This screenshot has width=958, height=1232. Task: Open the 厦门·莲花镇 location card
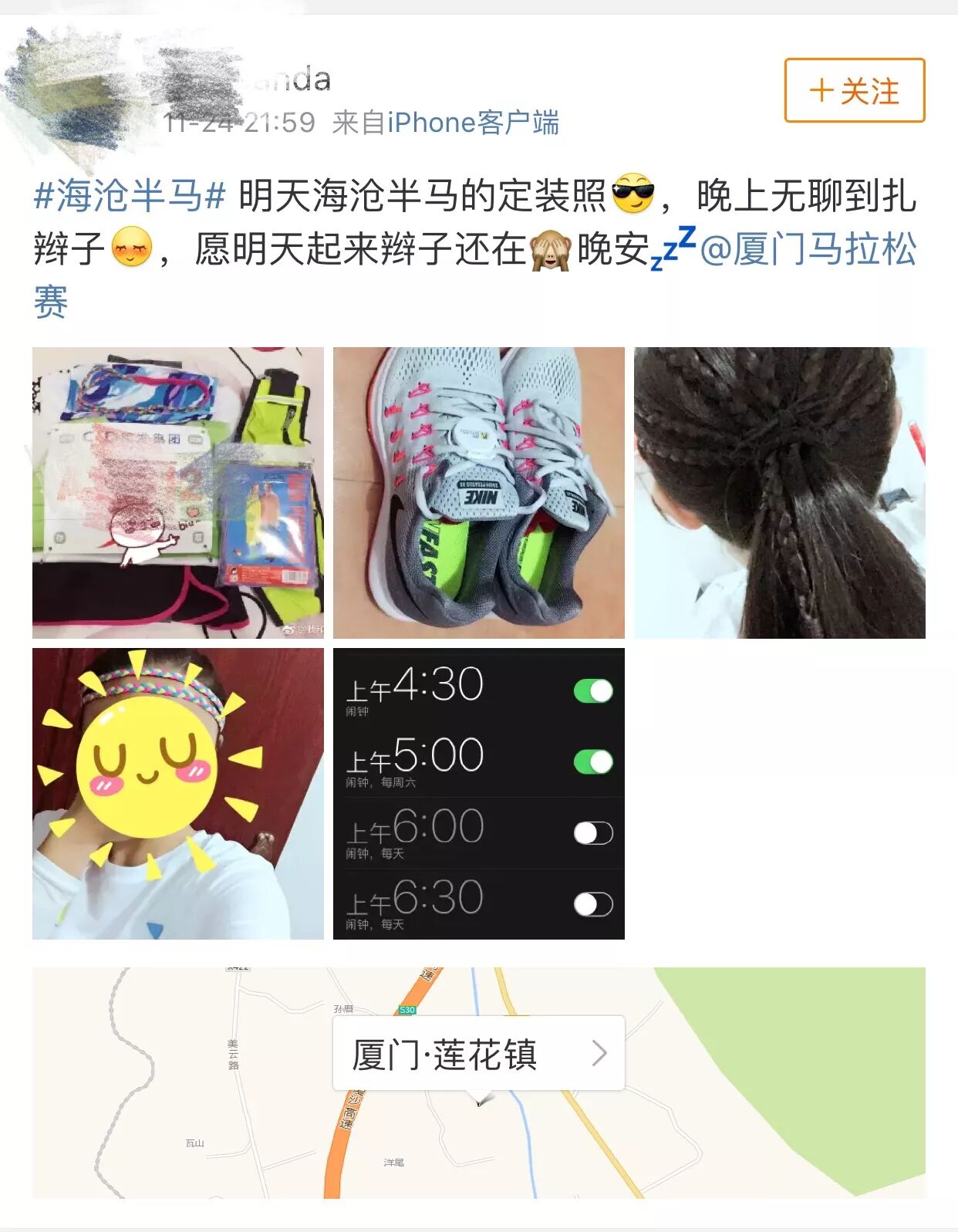[478, 1053]
